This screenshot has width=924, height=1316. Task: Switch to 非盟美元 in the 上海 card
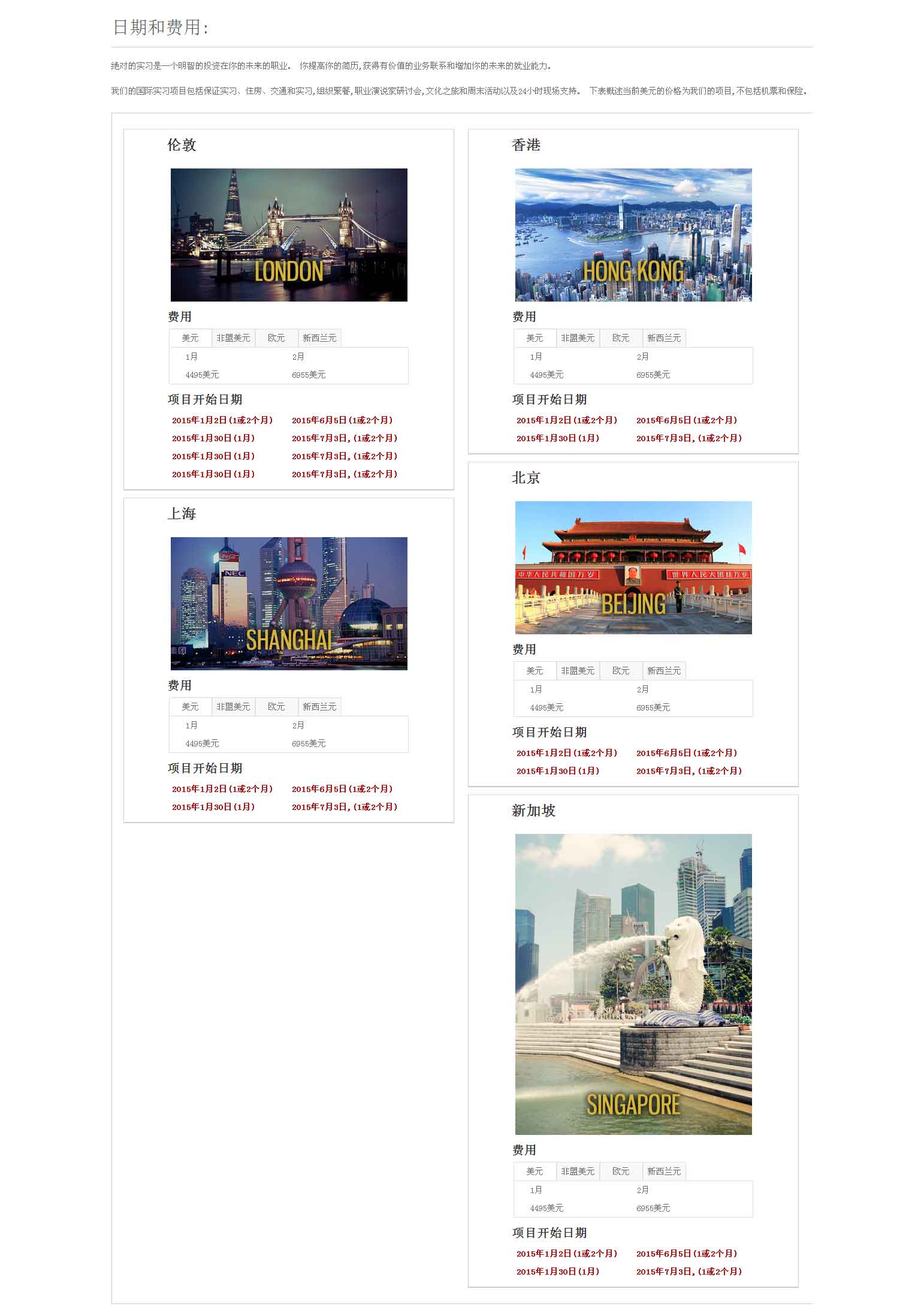233,707
